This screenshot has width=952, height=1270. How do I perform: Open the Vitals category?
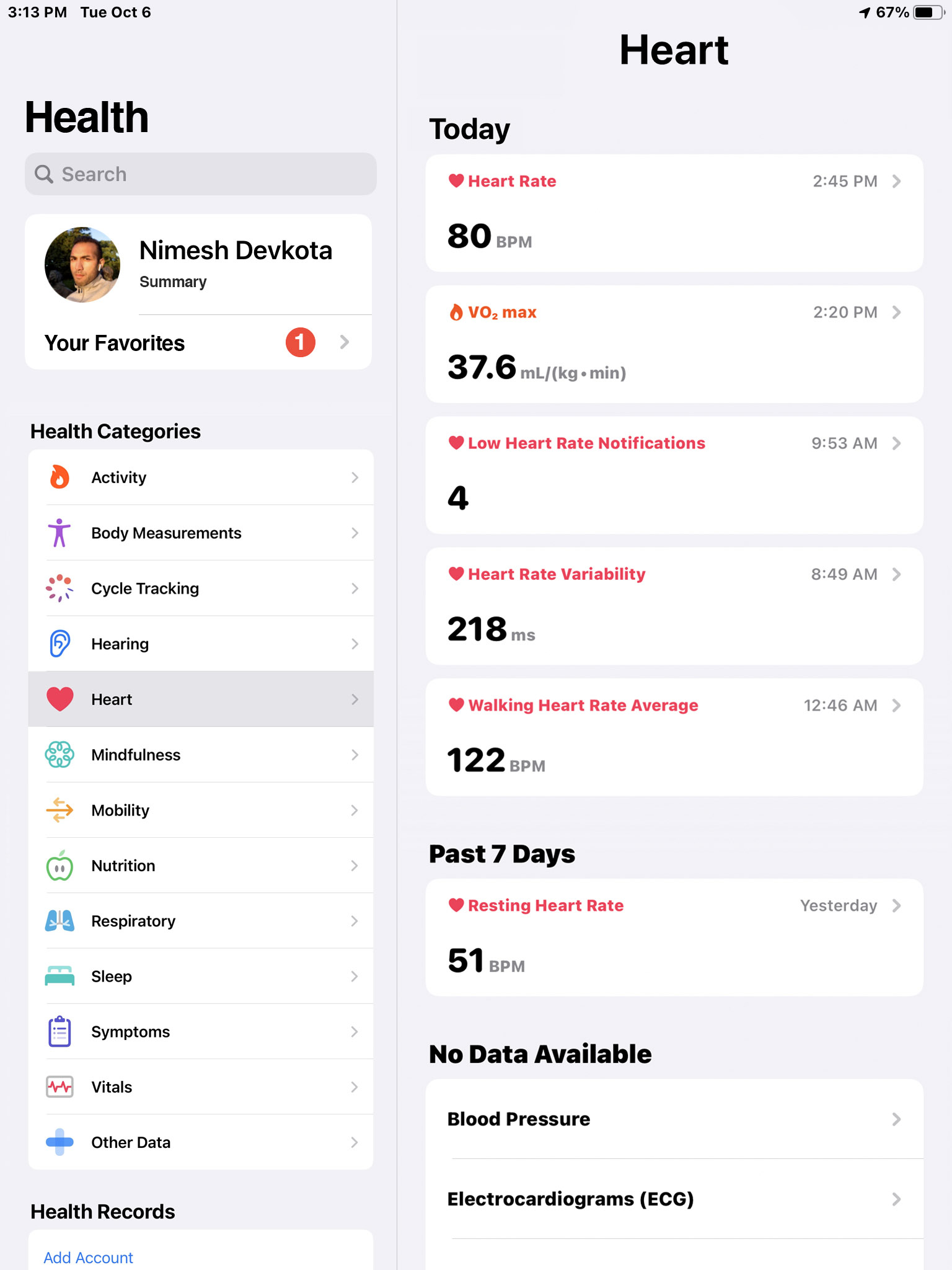point(200,1087)
